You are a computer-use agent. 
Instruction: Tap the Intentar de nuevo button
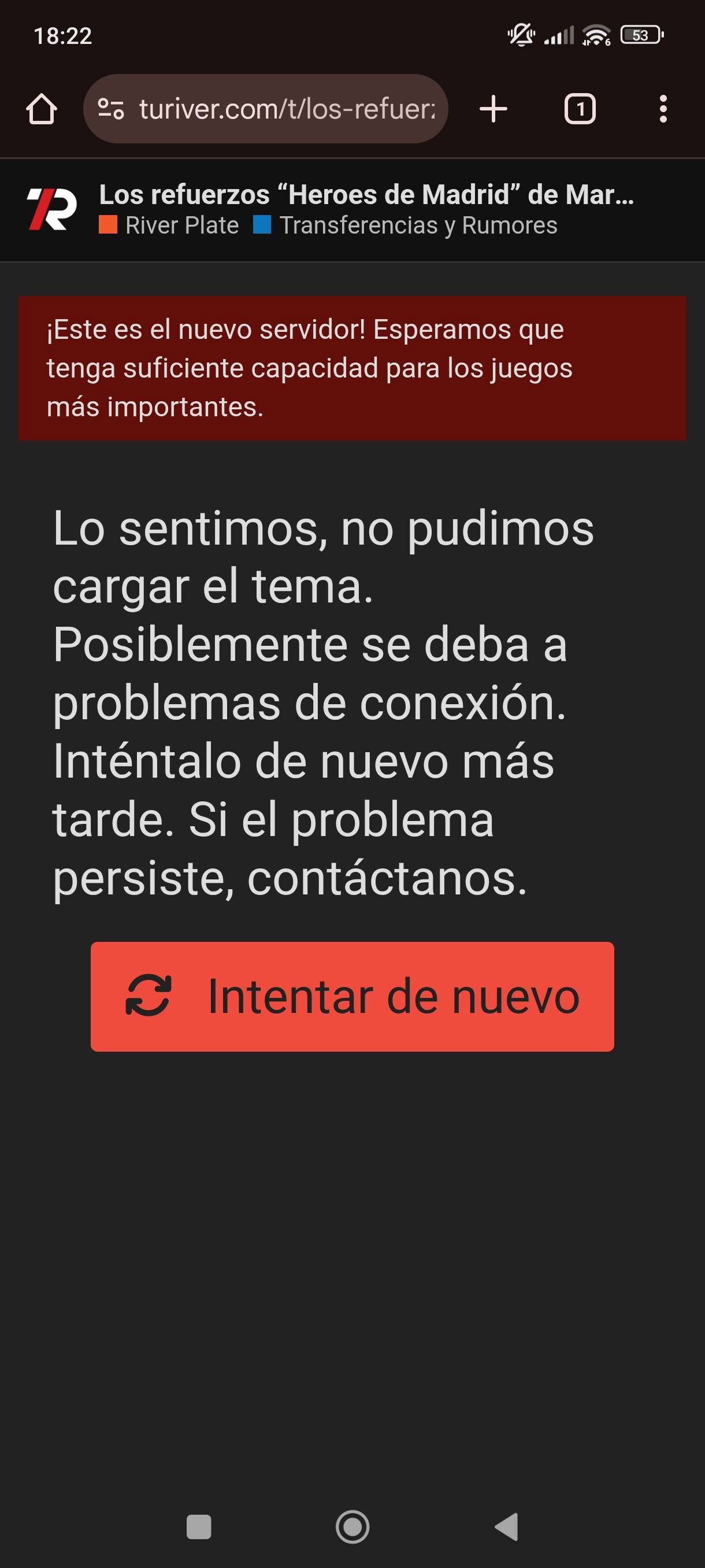352,996
